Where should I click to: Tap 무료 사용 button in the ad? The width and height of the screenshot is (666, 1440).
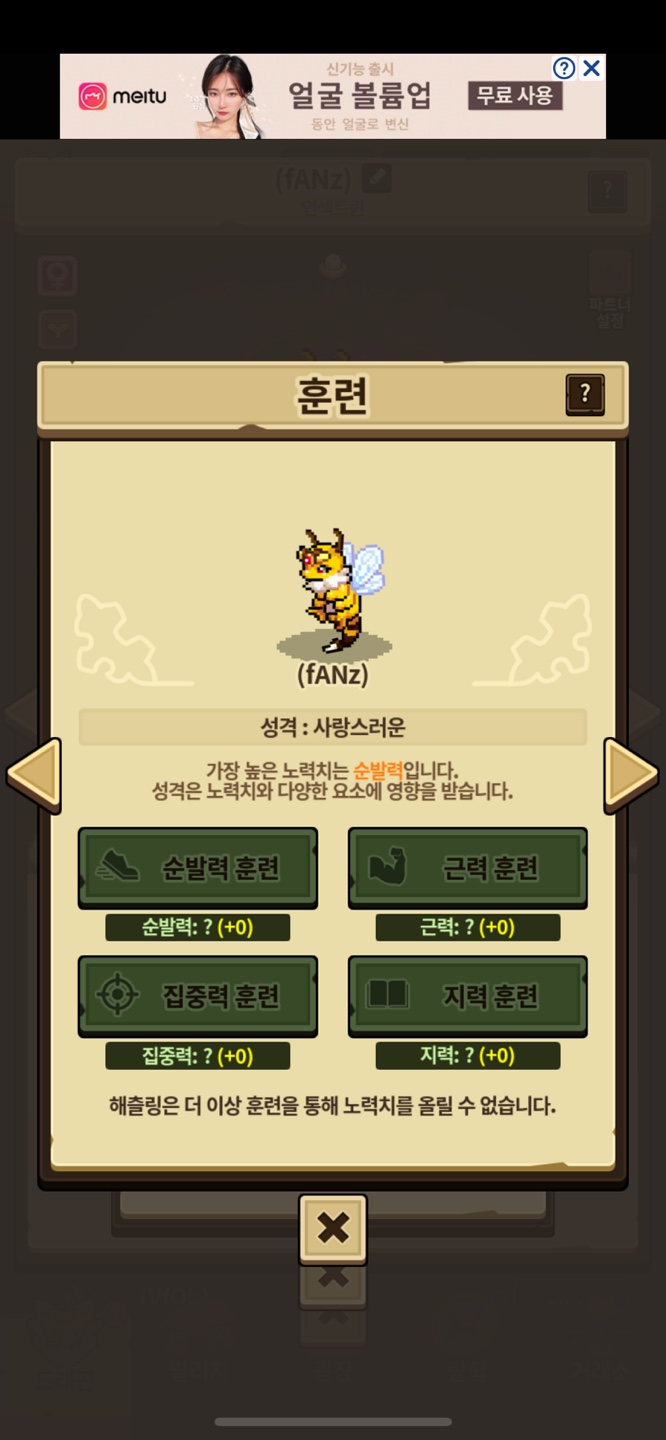tap(514, 96)
